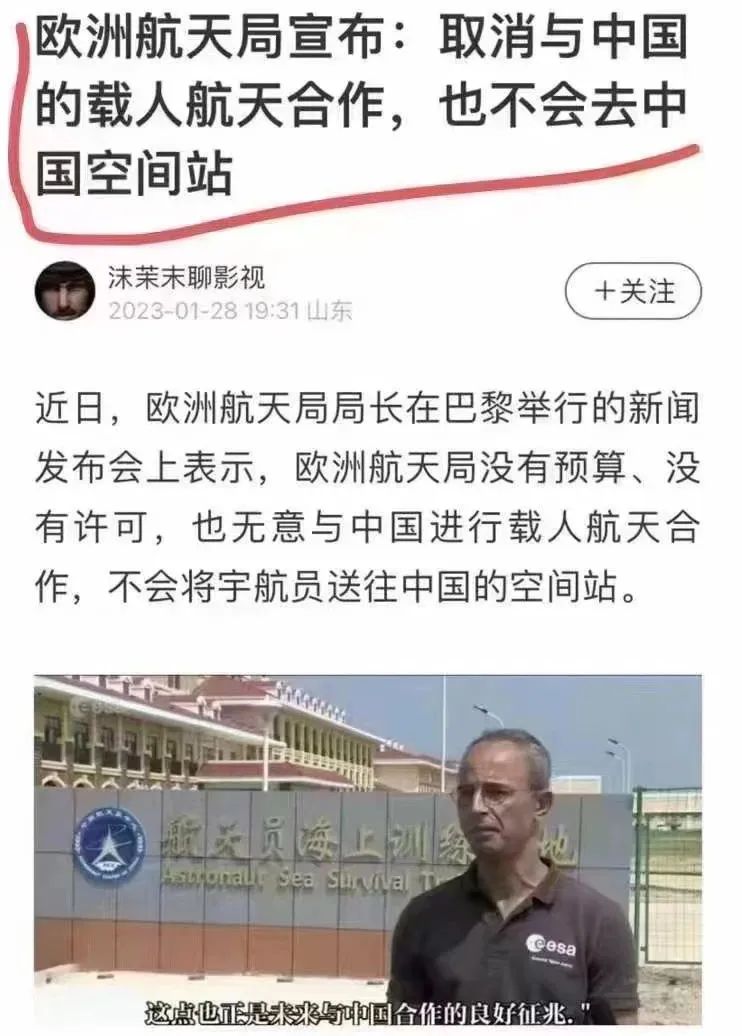Screen dimensions: 742x1036
Task: Open the profile avatar of 沫茉末聊影视
Action: [x=65, y=291]
